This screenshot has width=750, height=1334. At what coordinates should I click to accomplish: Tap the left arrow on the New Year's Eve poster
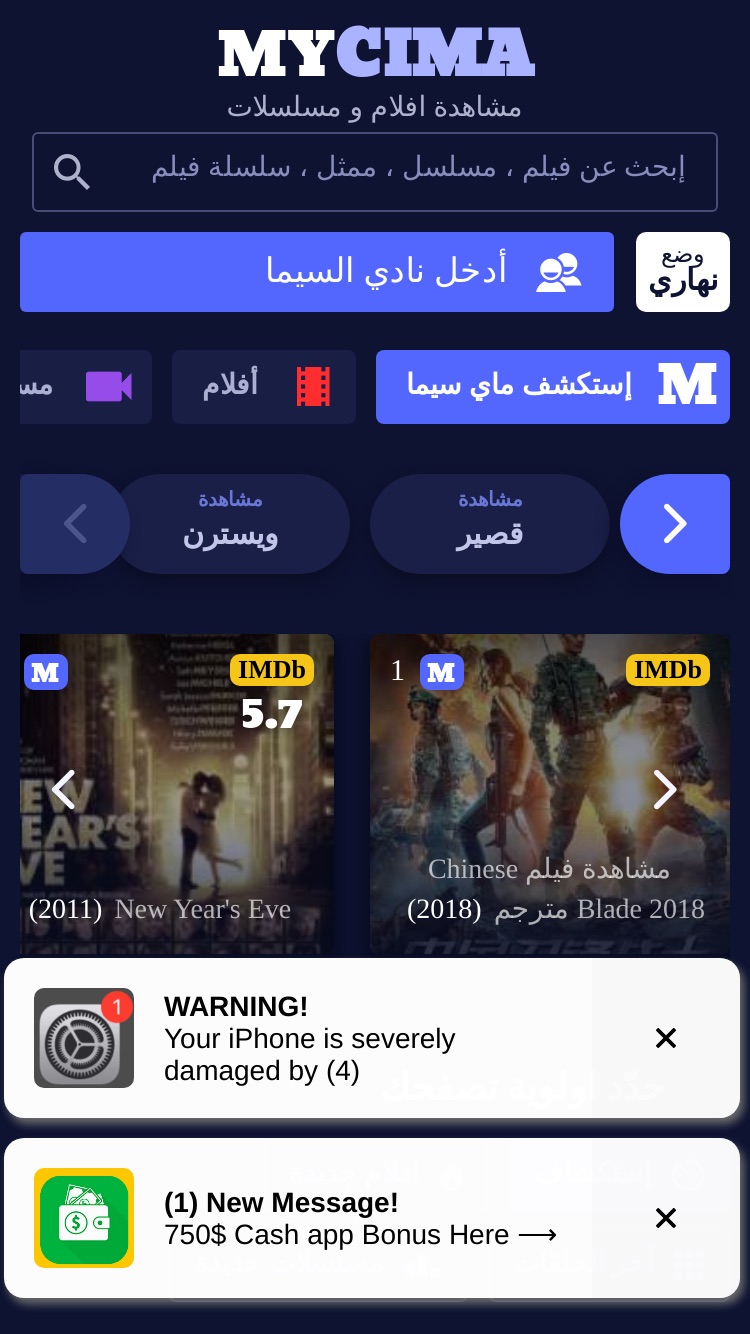[63, 789]
